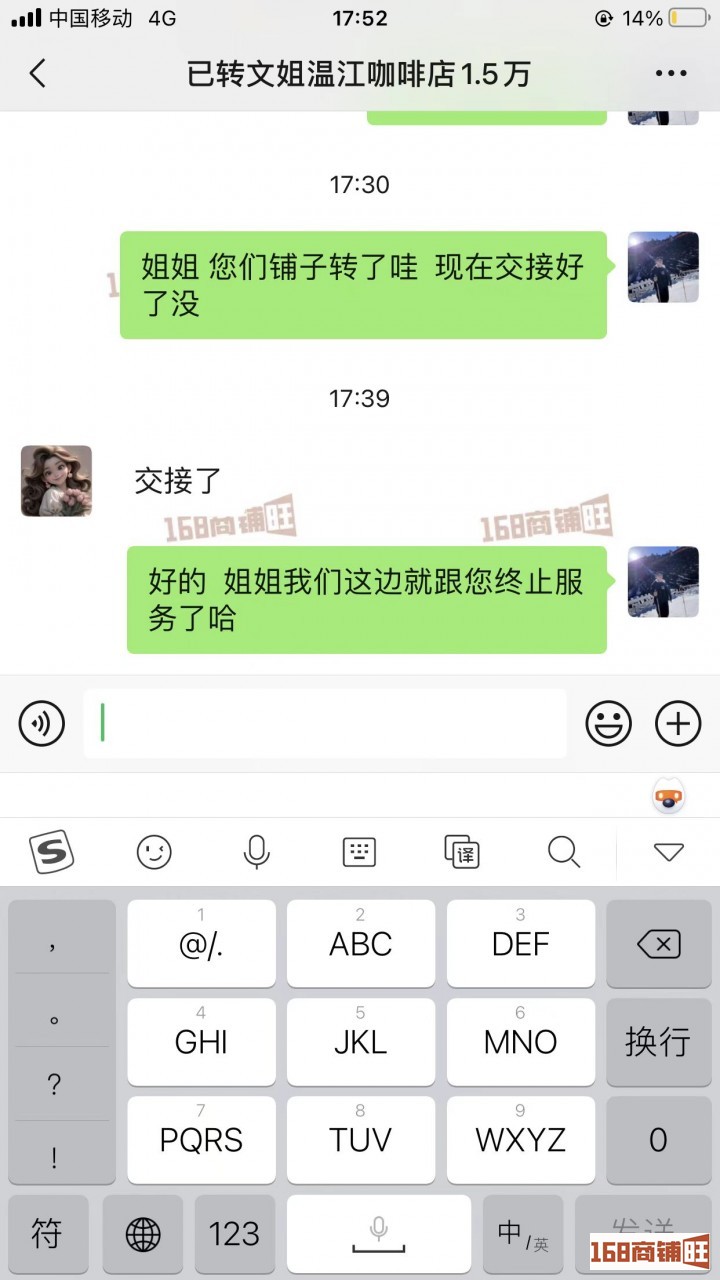Image resolution: width=720 pixels, height=1280 pixels.
Task: Open the contact's avatar next to 交接了
Action: [x=56, y=481]
